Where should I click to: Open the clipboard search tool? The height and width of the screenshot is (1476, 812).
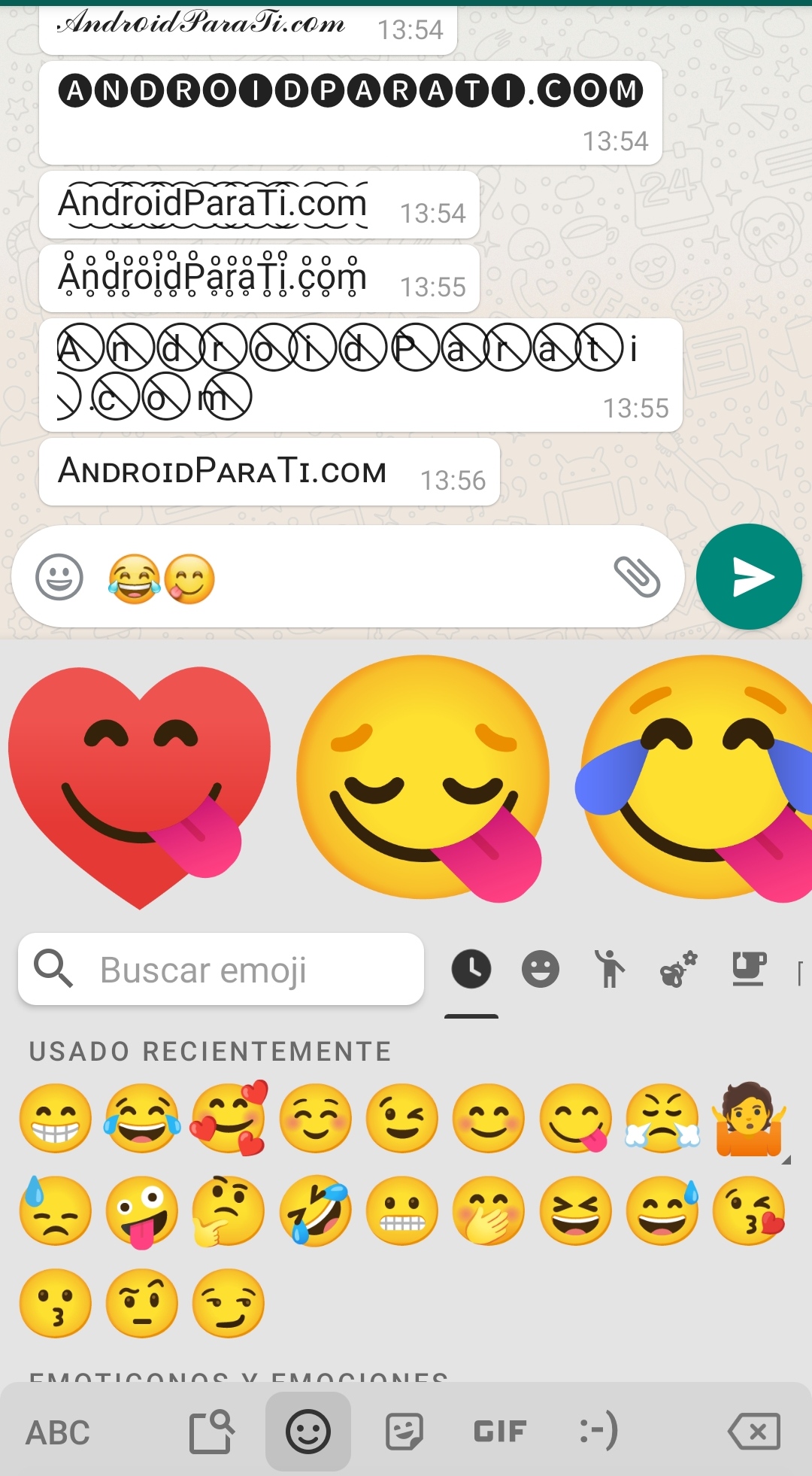tap(212, 1432)
